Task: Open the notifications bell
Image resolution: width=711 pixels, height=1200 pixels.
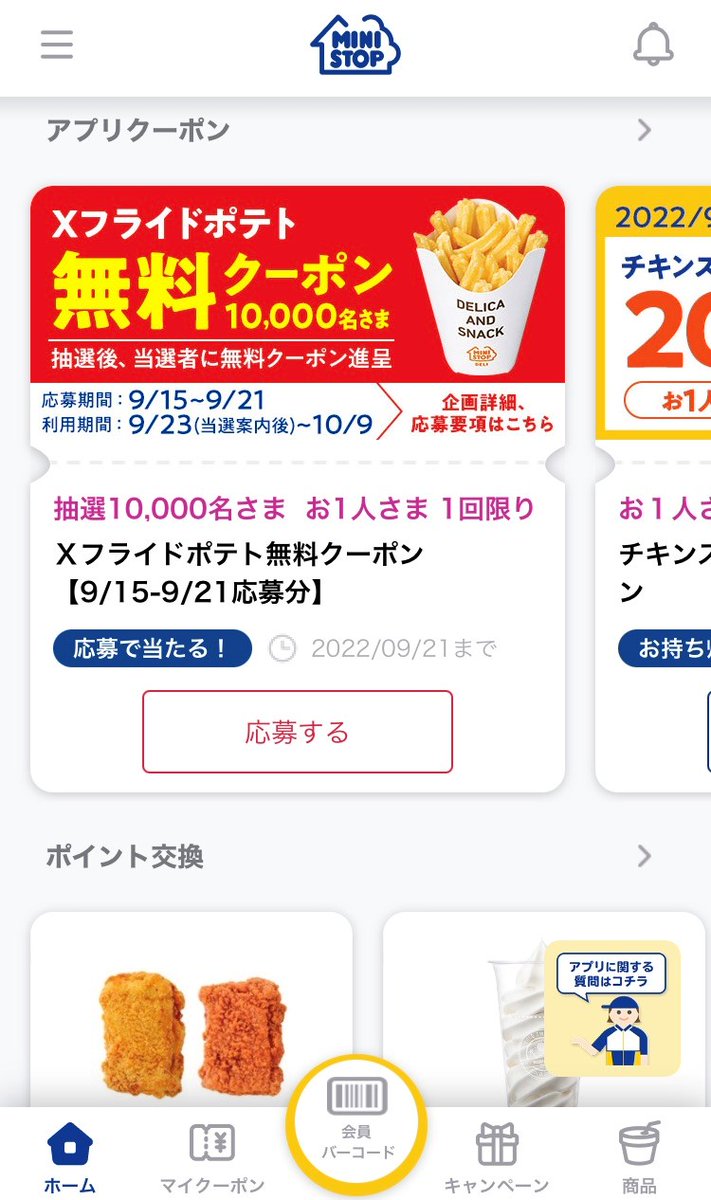Action: [x=653, y=45]
